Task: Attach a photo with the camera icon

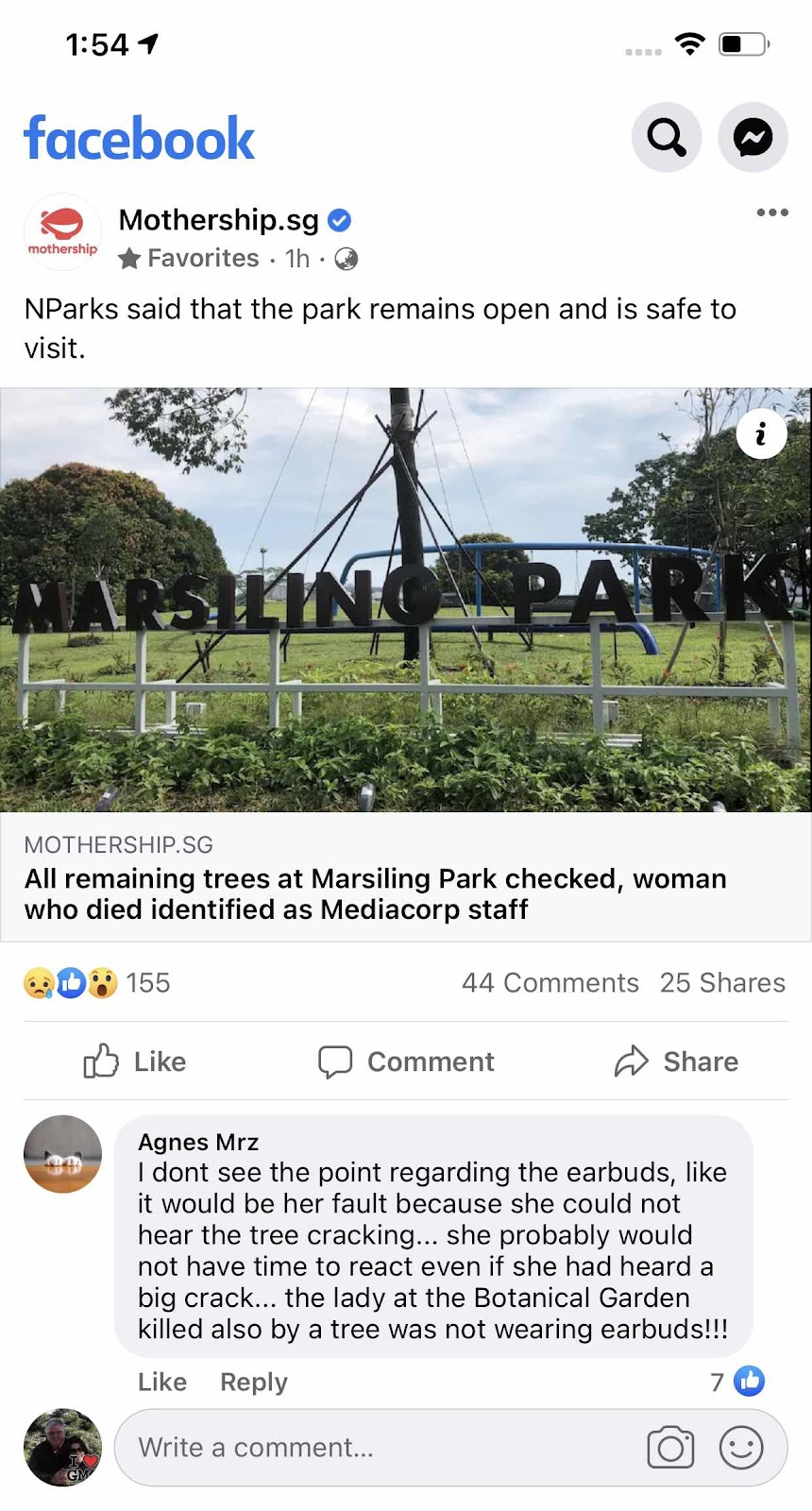Action: [x=670, y=1447]
